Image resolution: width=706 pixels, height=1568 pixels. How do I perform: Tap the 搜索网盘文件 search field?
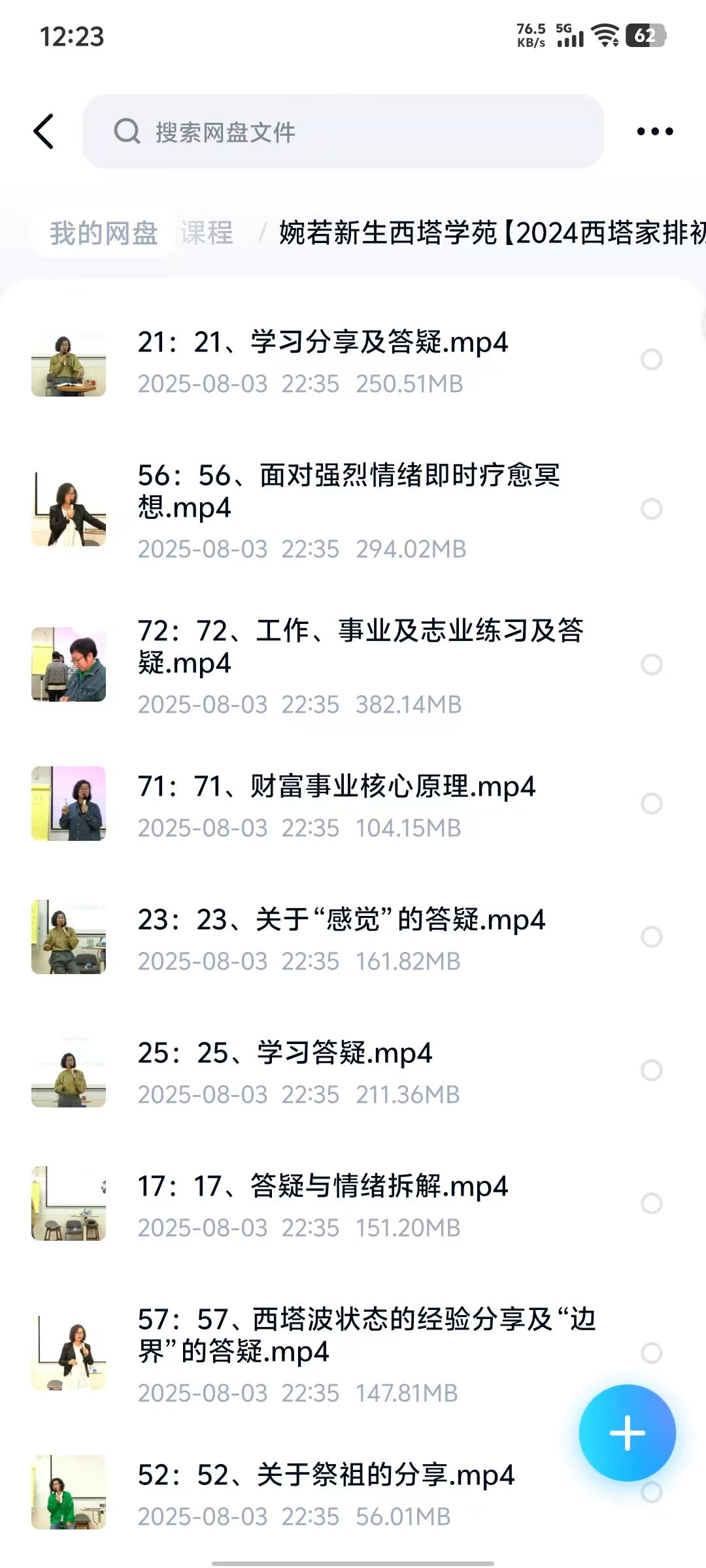[343, 131]
